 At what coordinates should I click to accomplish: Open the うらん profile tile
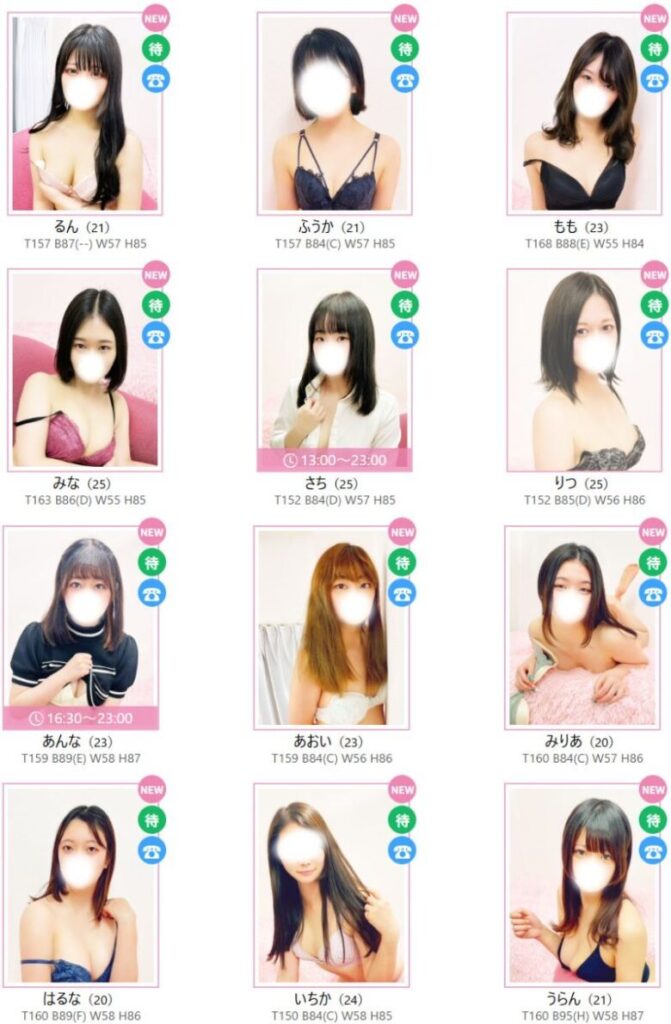(x=583, y=885)
